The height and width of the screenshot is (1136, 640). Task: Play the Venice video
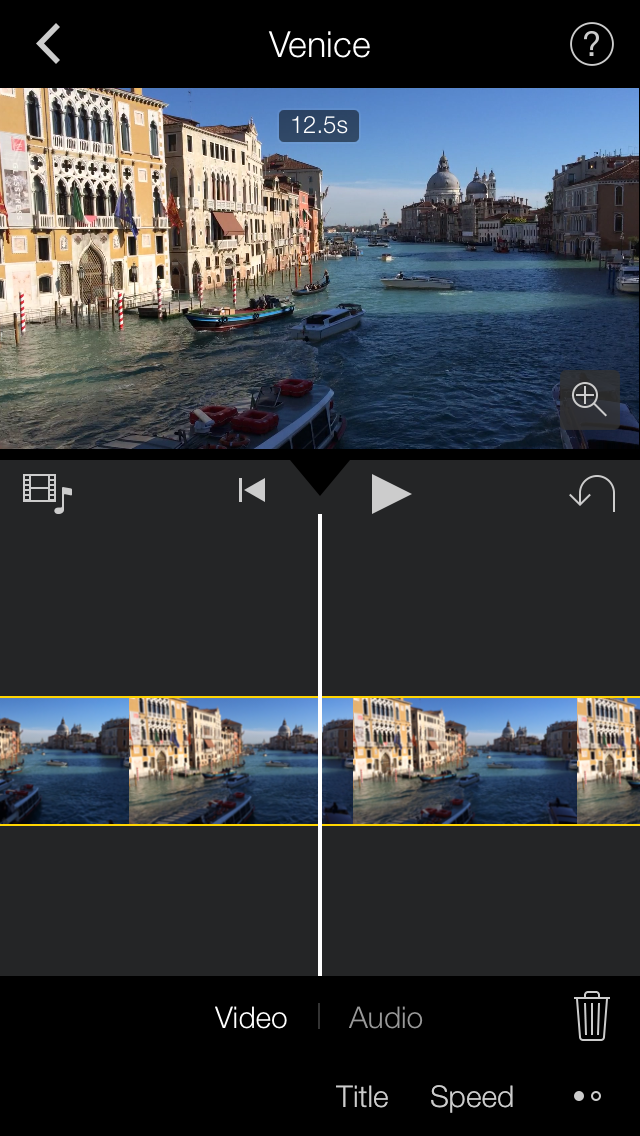coord(390,494)
